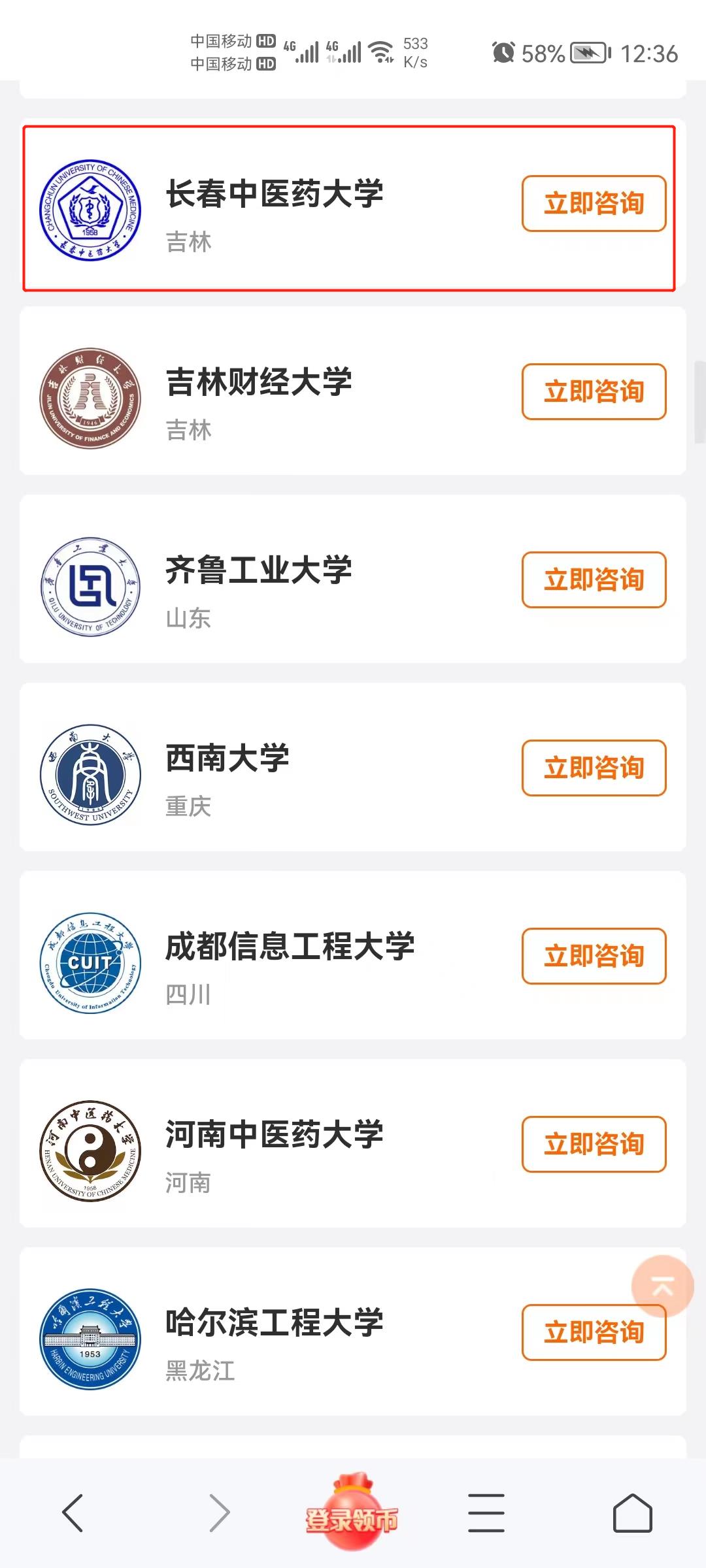The height and width of the screenshot is (1568, 706).
Task: Consult 齐鲁工业大学 via 立即咨询
Action: pyautogui.click(x=594, y=580)
